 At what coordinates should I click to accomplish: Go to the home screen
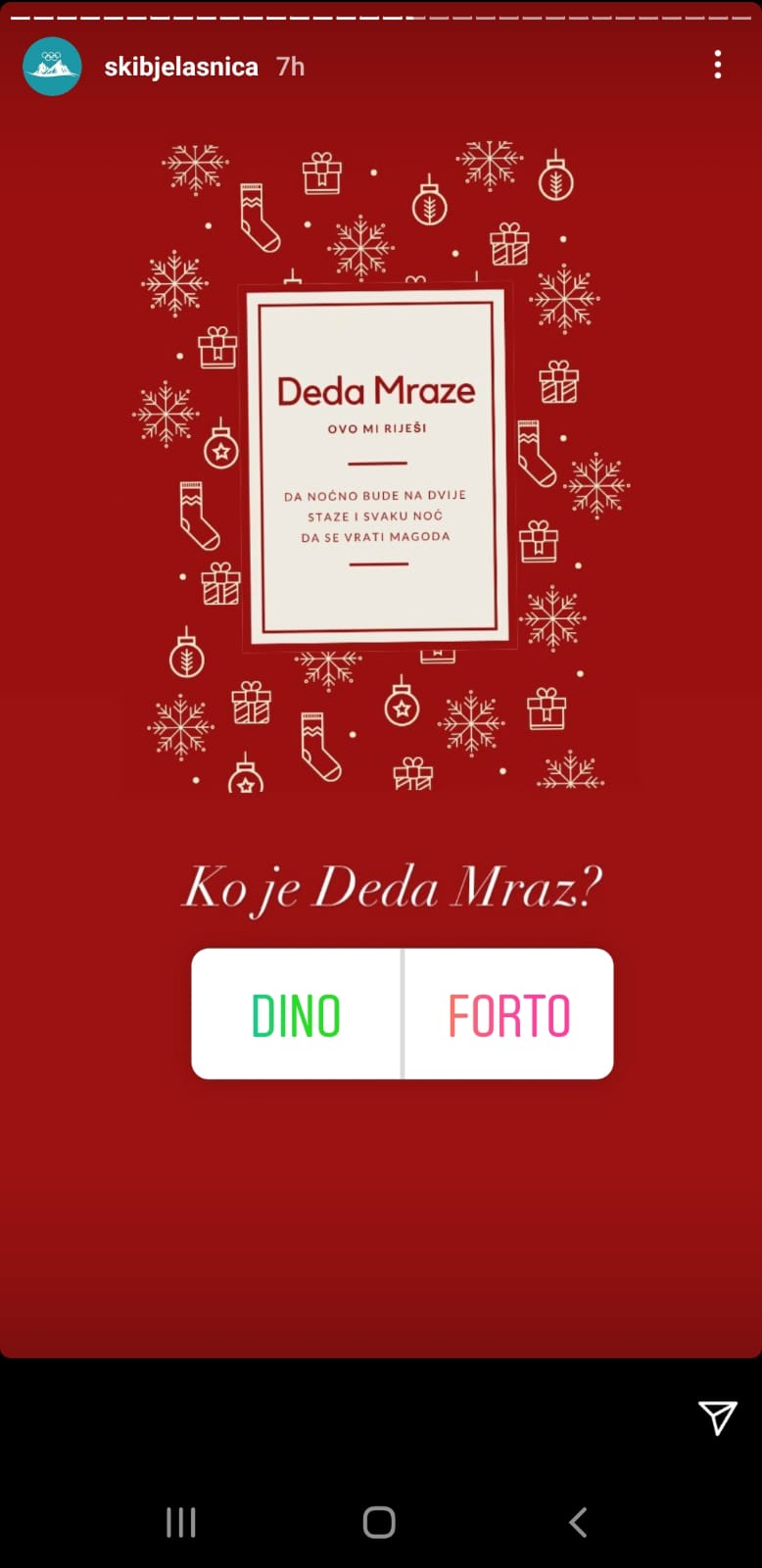[379, 1522]
